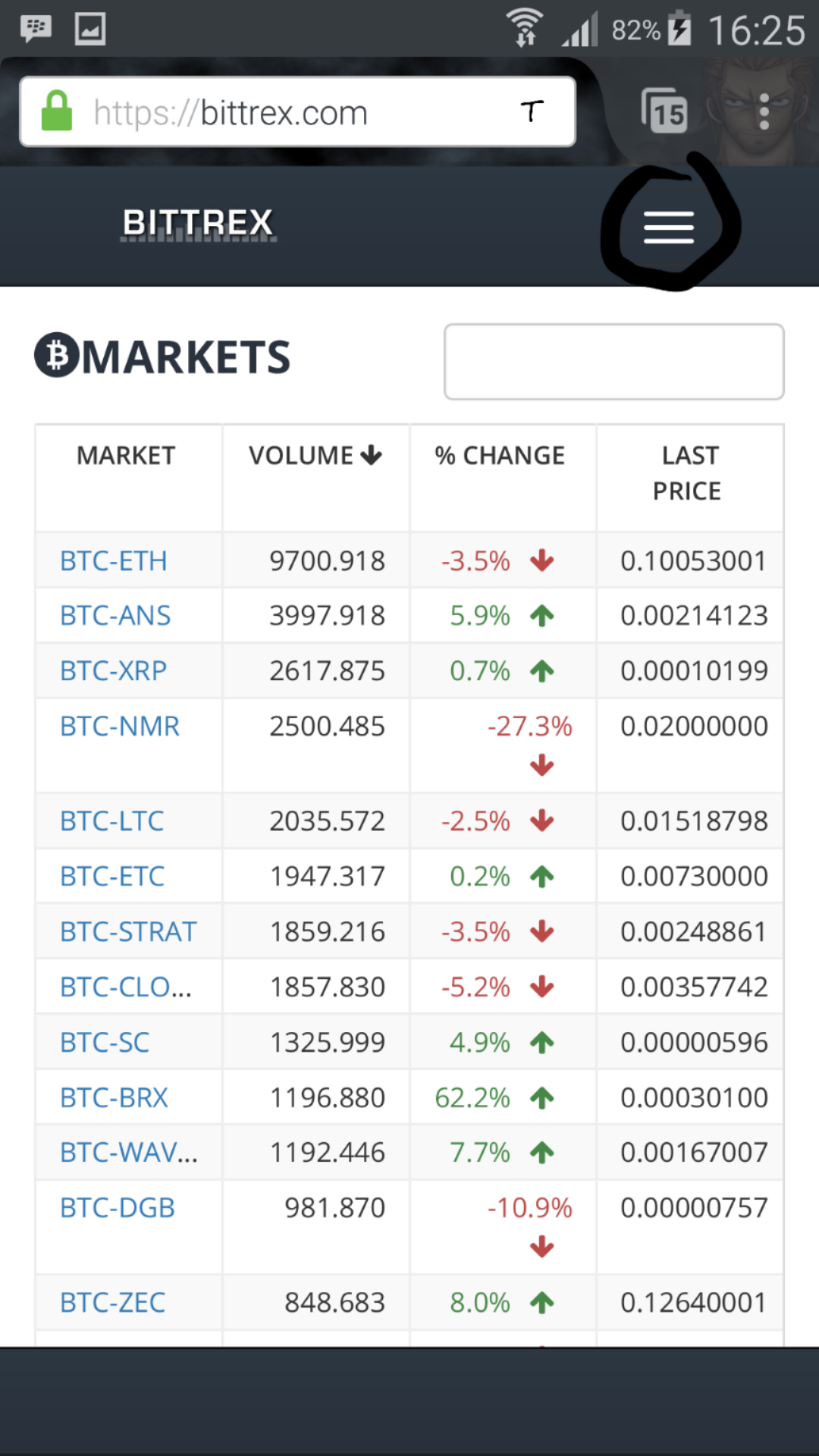Sort the table by Last Price
819x1456 pixels.
click(688, 473)
